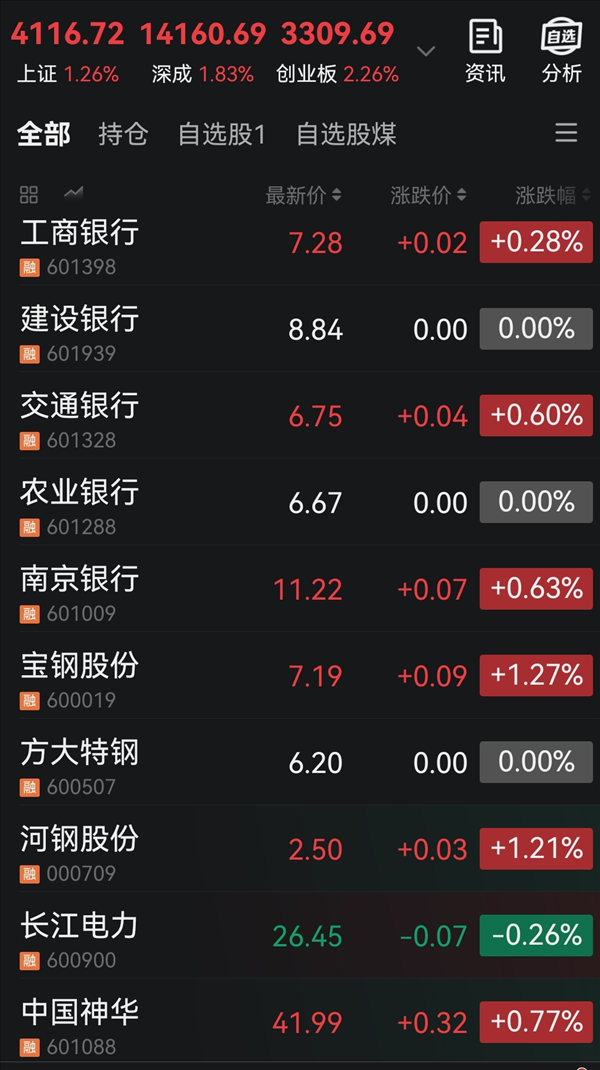Open the hamburger menu for watchlist groups

(x=566, y=134)
